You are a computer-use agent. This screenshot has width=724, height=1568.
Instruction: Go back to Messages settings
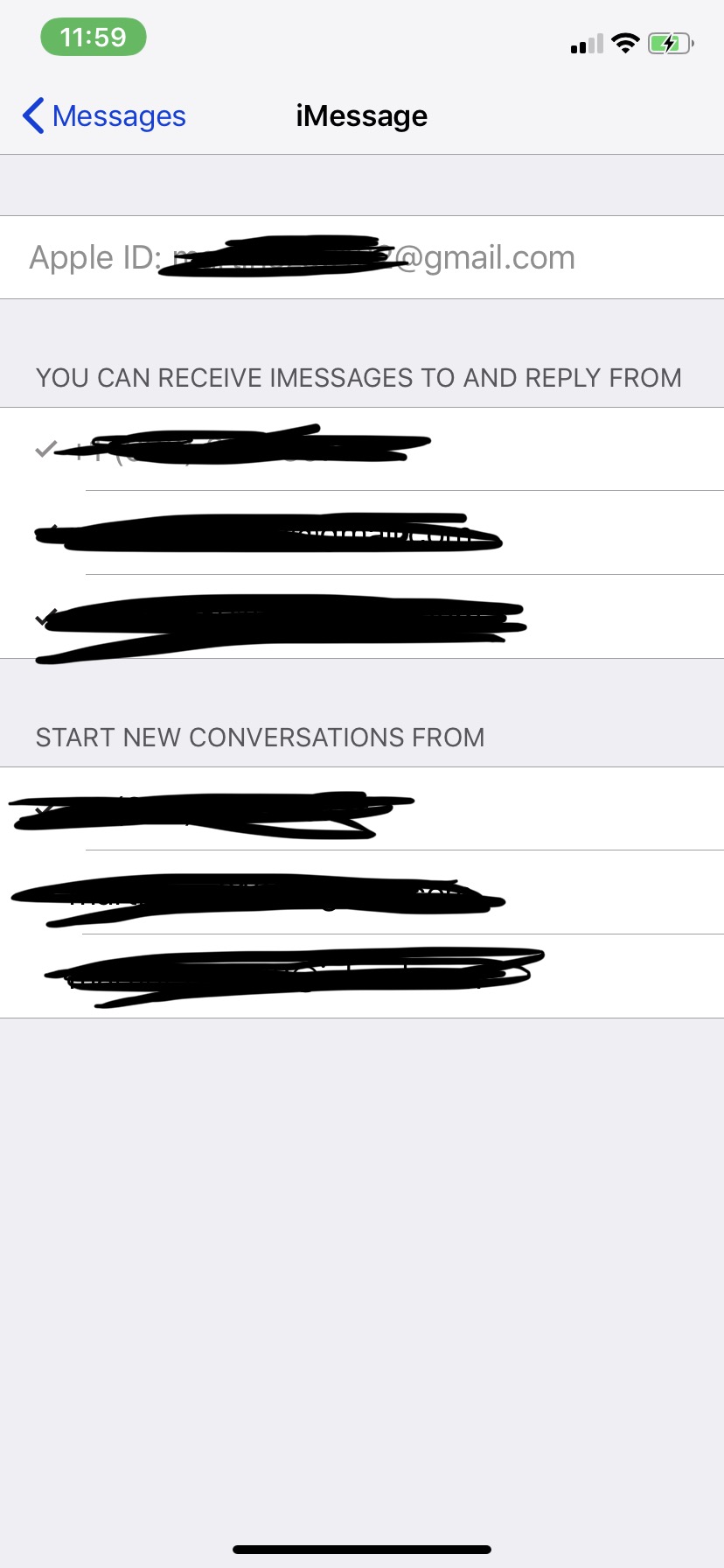click(104, 116)
